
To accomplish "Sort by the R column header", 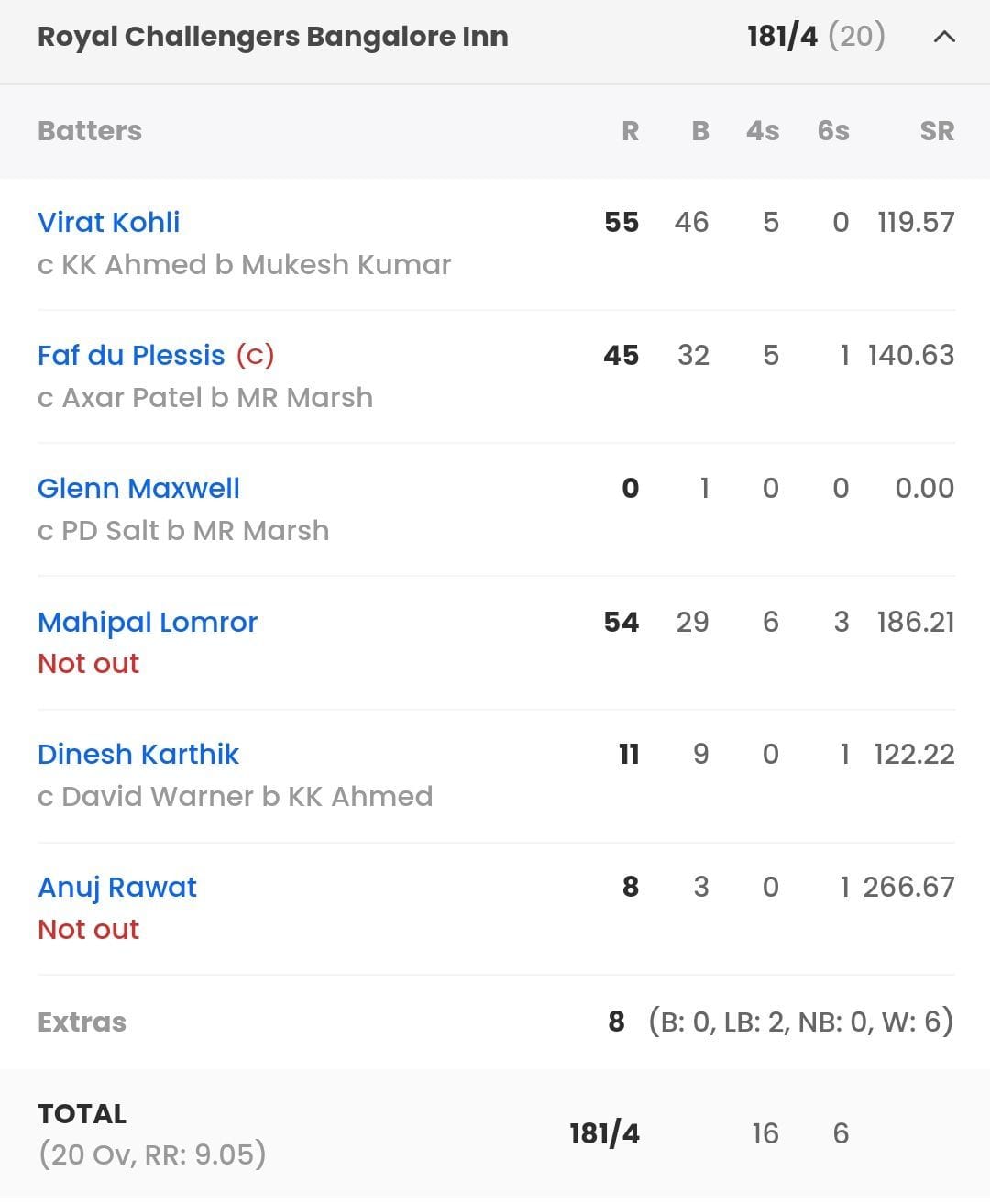I will point(630,130).
